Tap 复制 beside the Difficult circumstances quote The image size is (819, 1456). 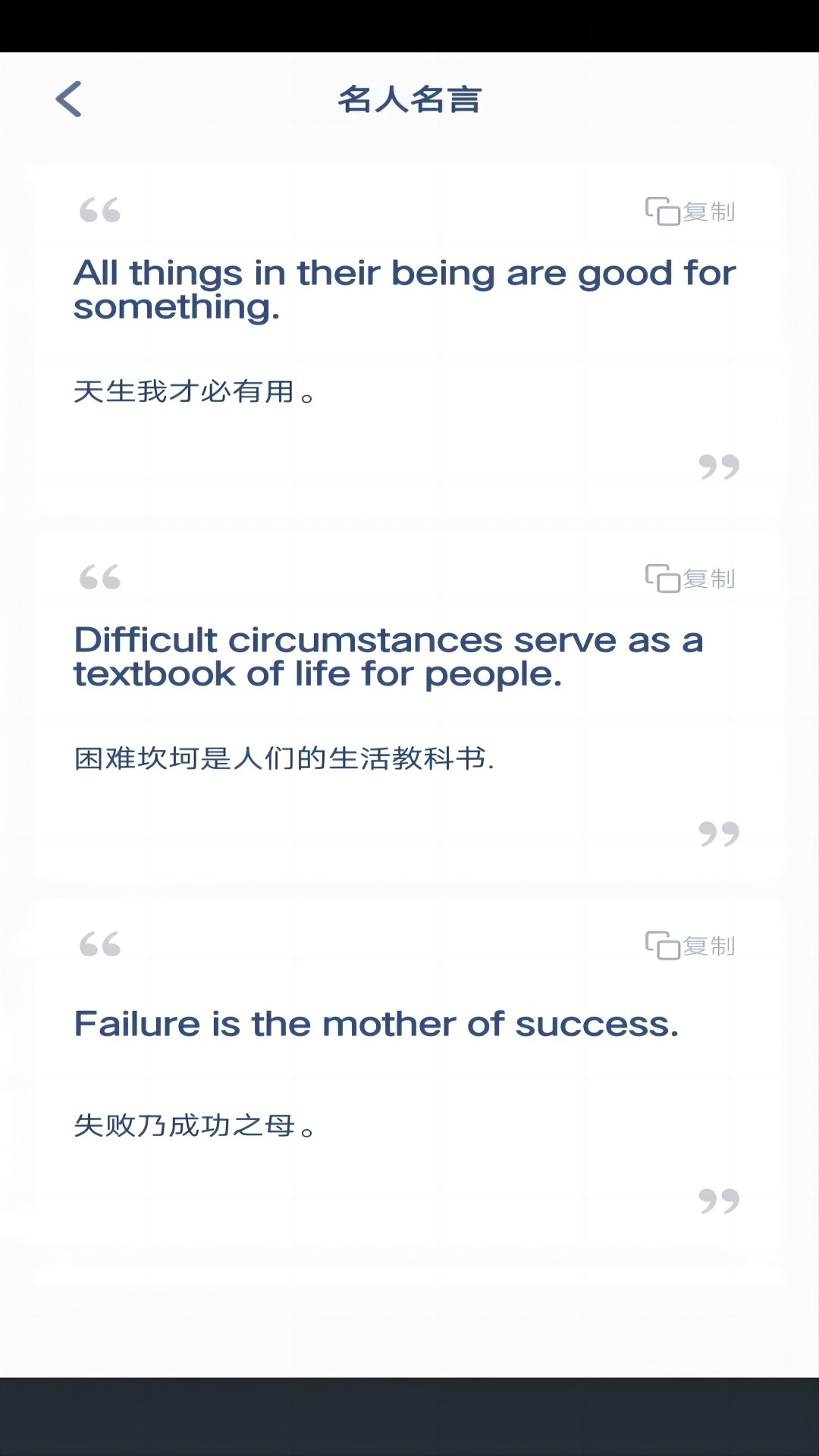click(709, 579)
